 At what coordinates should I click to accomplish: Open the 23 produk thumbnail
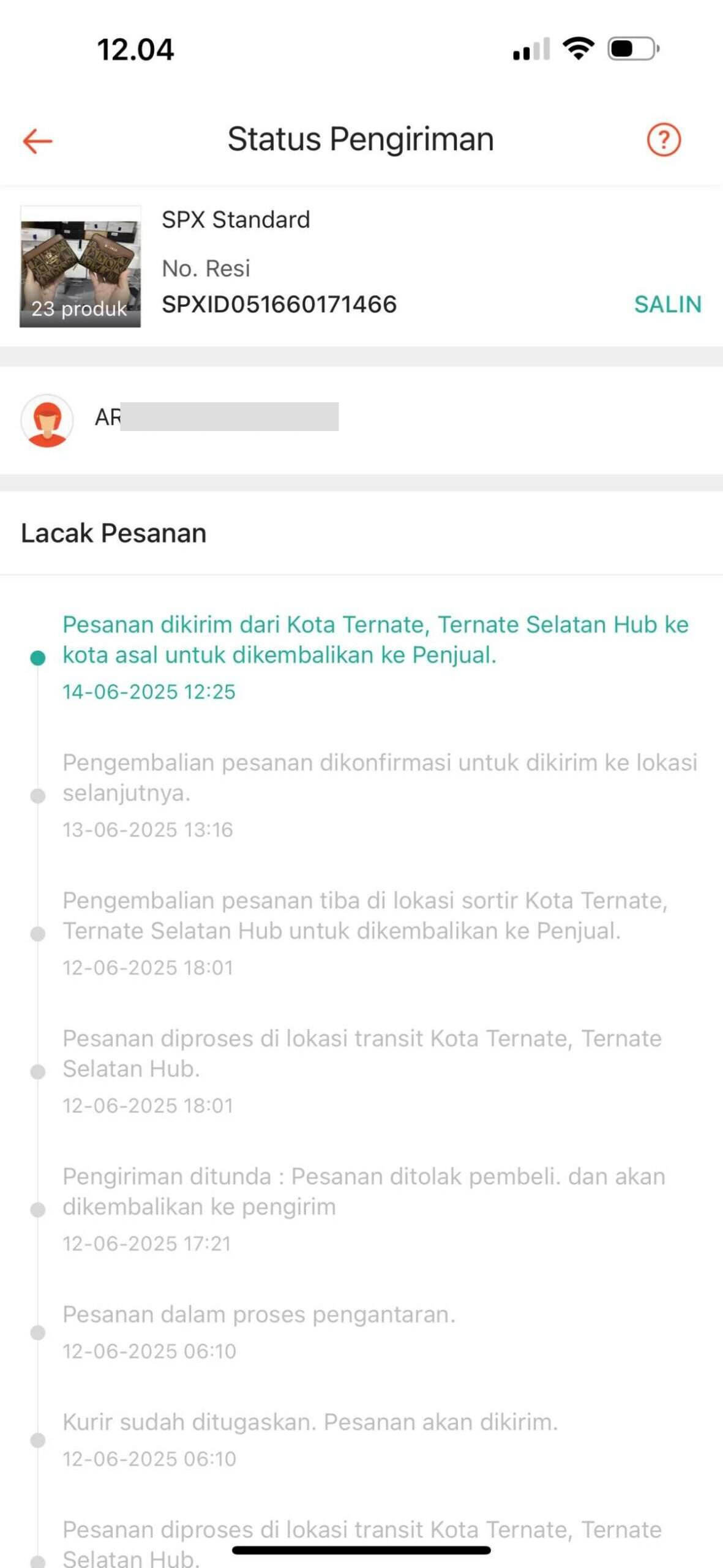[80, 266]
